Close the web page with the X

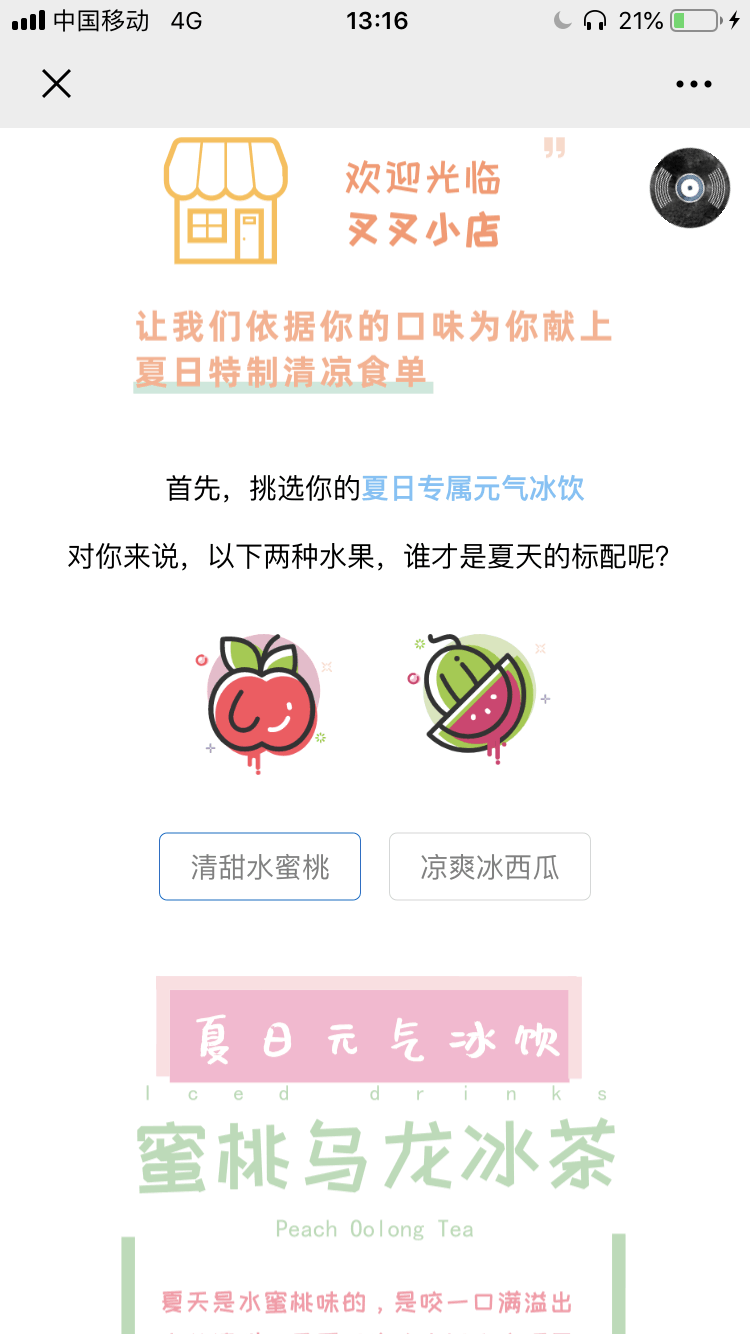point(56,84)
